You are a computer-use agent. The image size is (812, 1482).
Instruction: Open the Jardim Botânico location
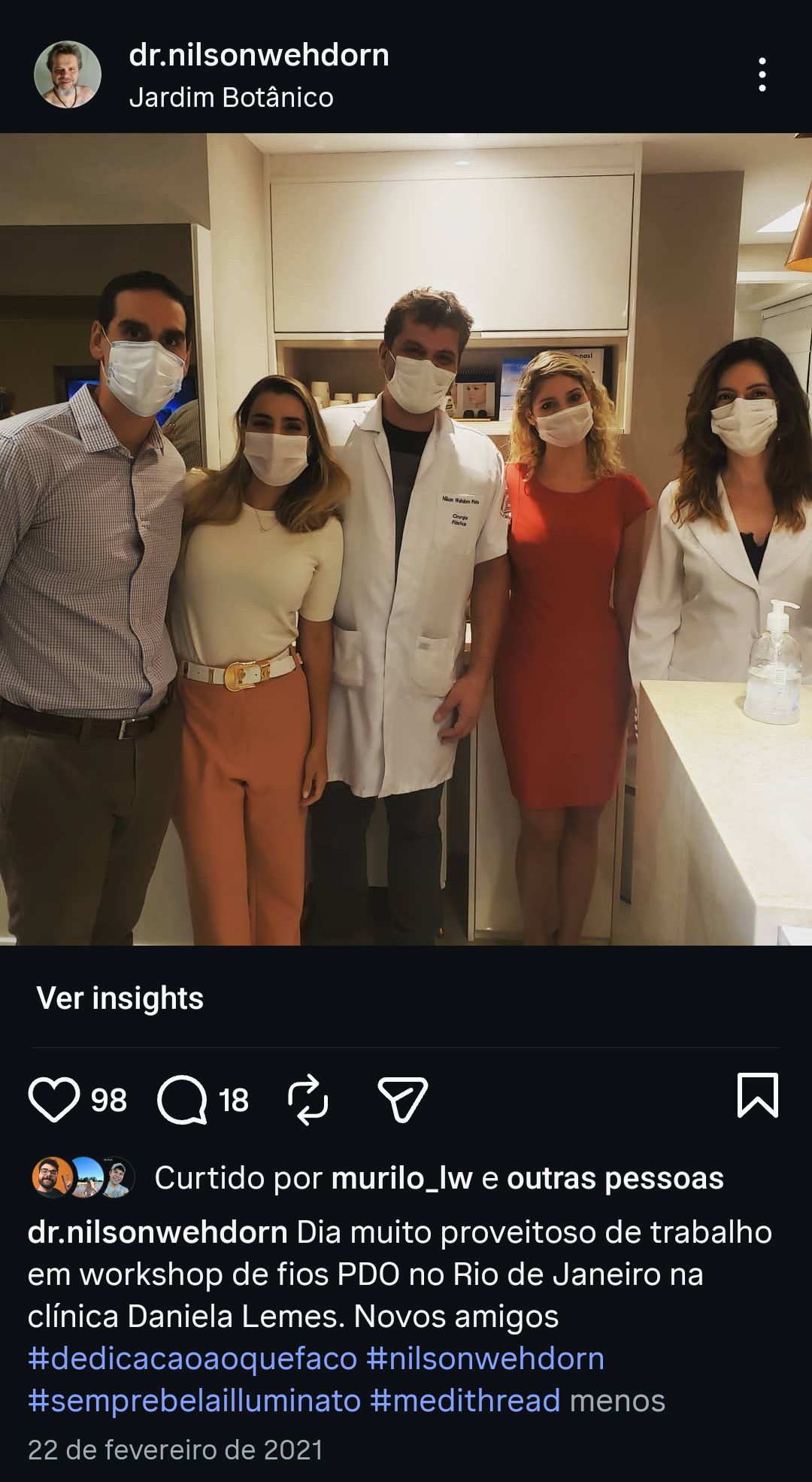(232, 98)
